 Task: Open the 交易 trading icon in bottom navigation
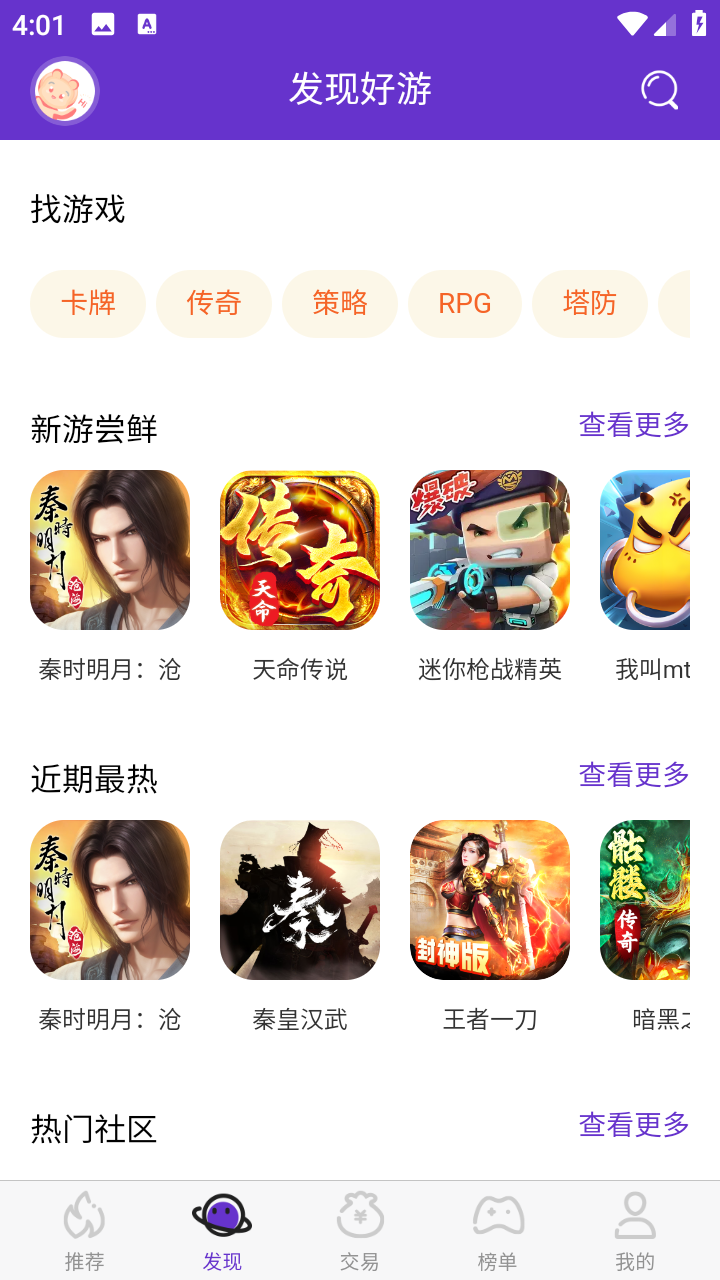click(360, 1215)
